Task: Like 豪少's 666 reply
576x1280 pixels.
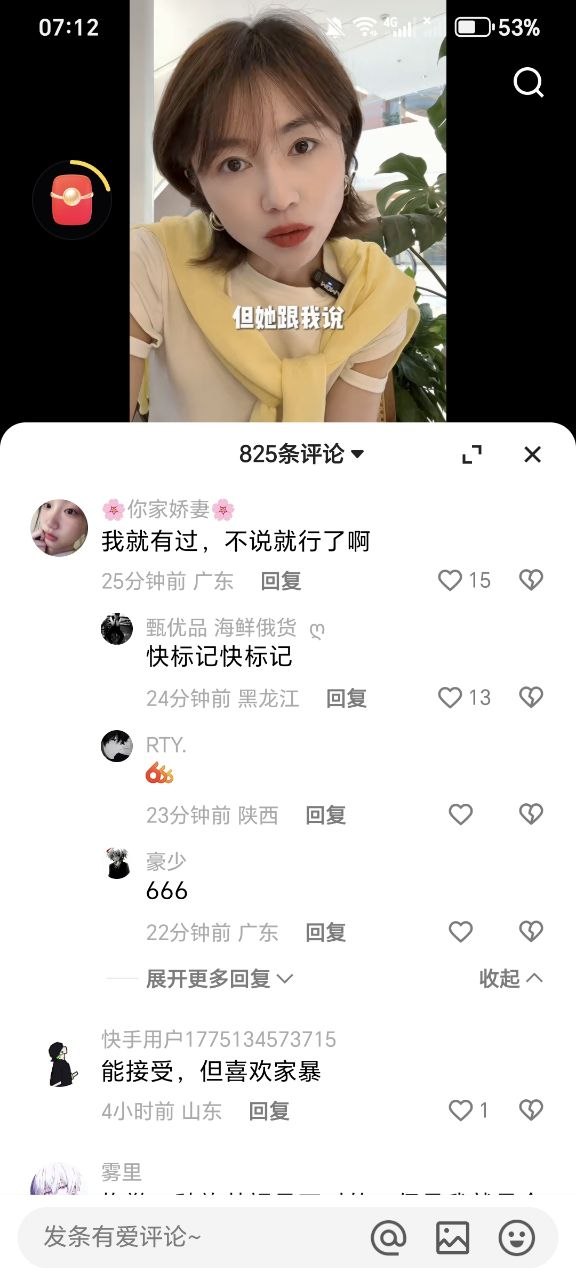Action: (460, 932)
